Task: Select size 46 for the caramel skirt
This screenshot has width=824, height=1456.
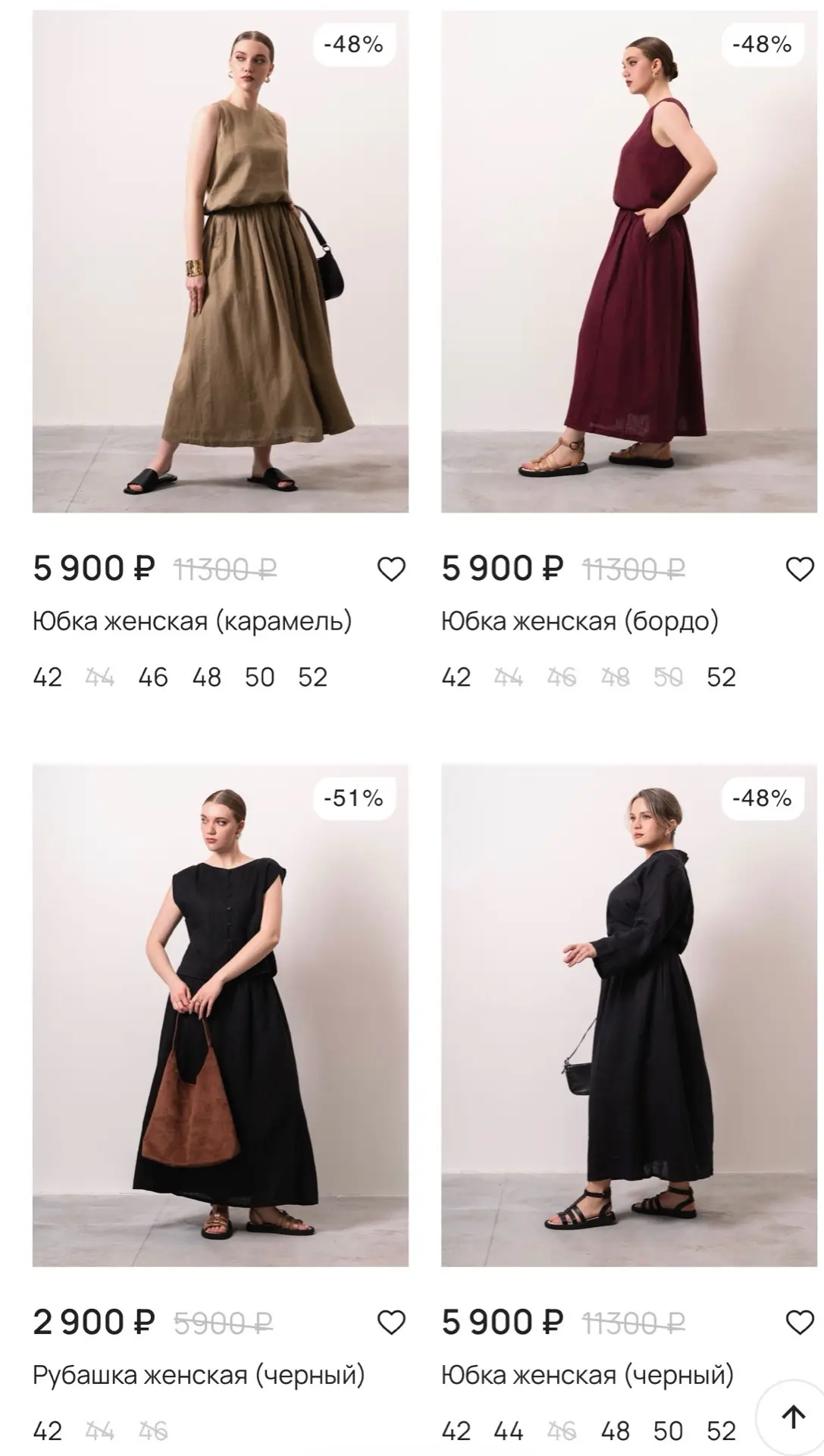Action: point(153,677)
